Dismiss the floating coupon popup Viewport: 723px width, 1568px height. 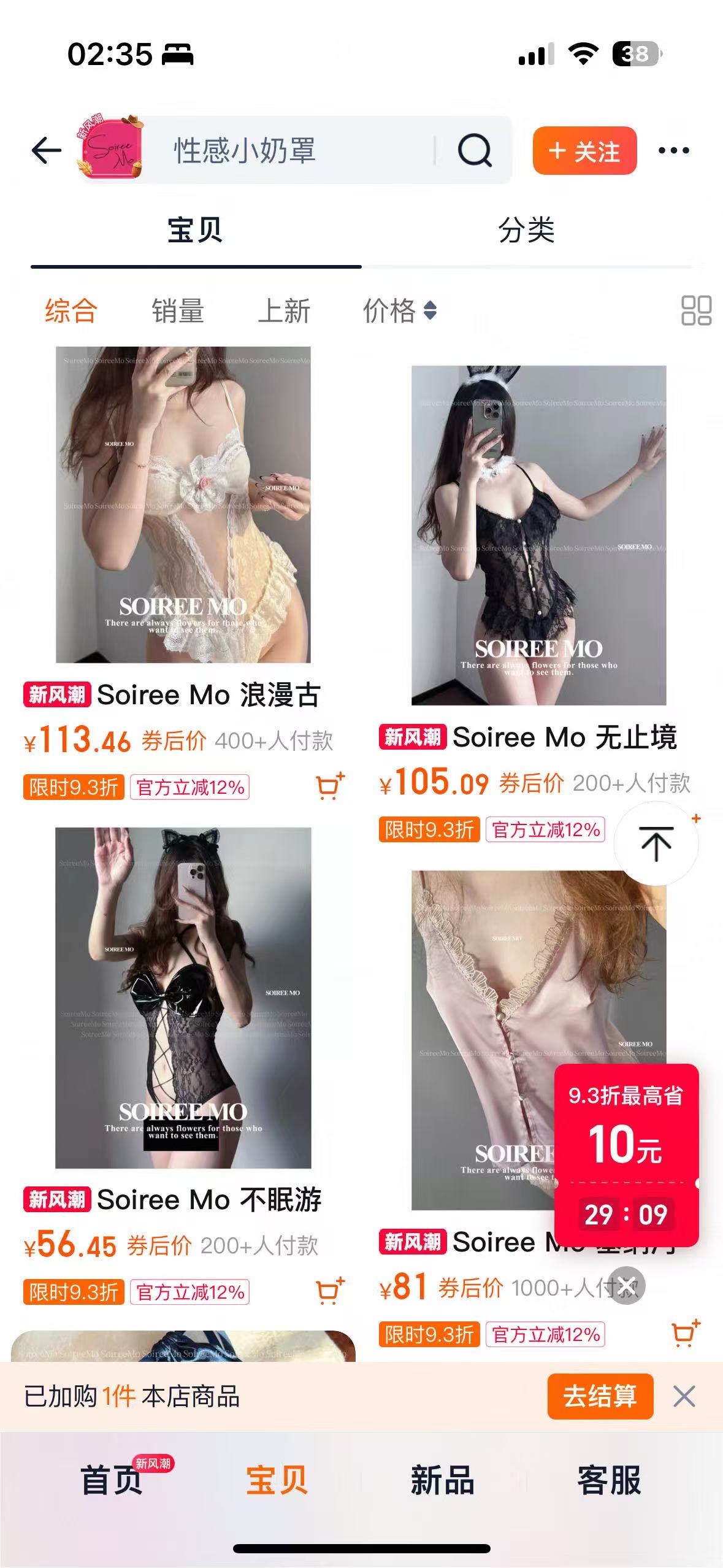tap(627, 1285)
